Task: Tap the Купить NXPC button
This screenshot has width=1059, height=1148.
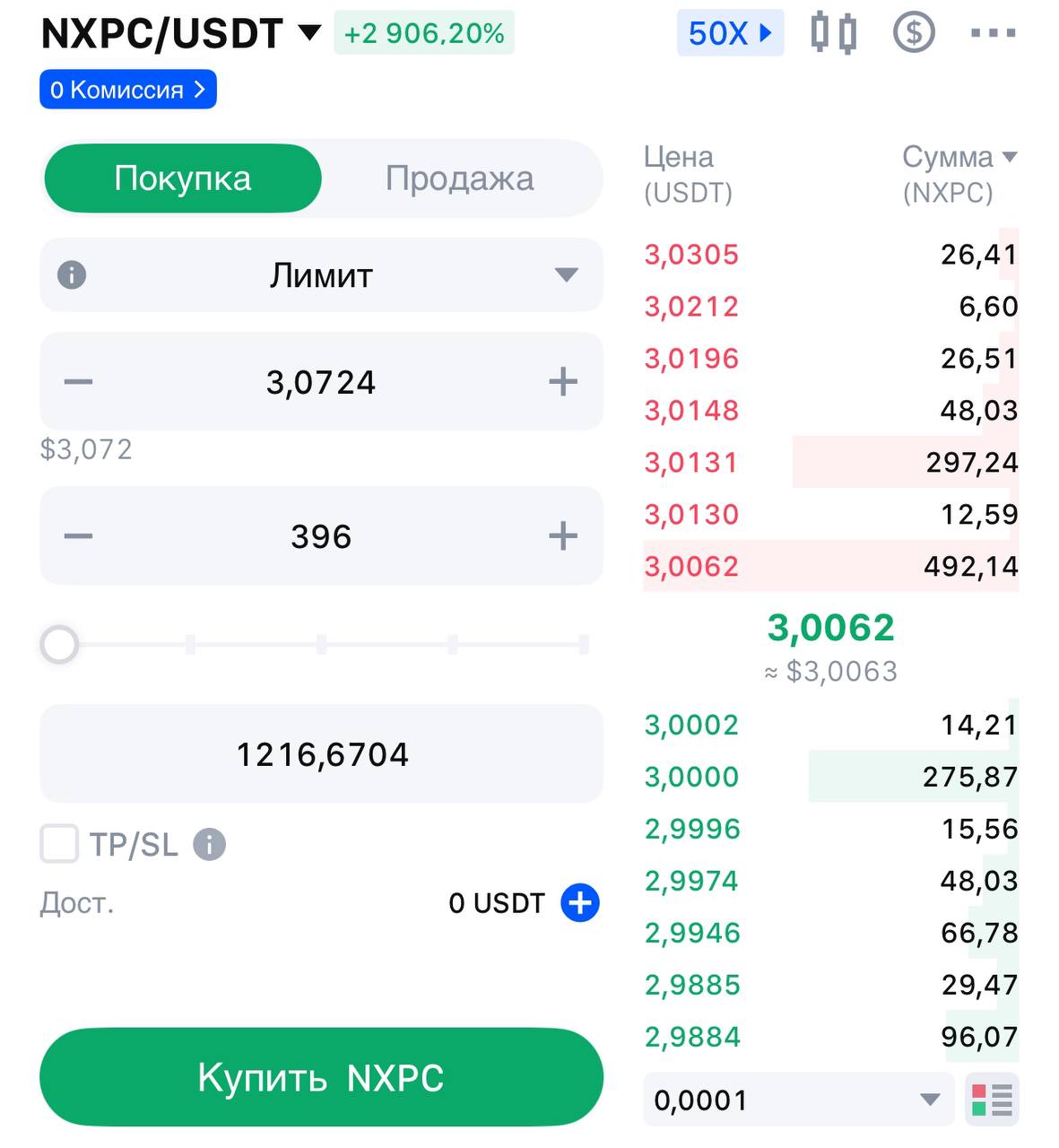Action: coord(321,1077)
